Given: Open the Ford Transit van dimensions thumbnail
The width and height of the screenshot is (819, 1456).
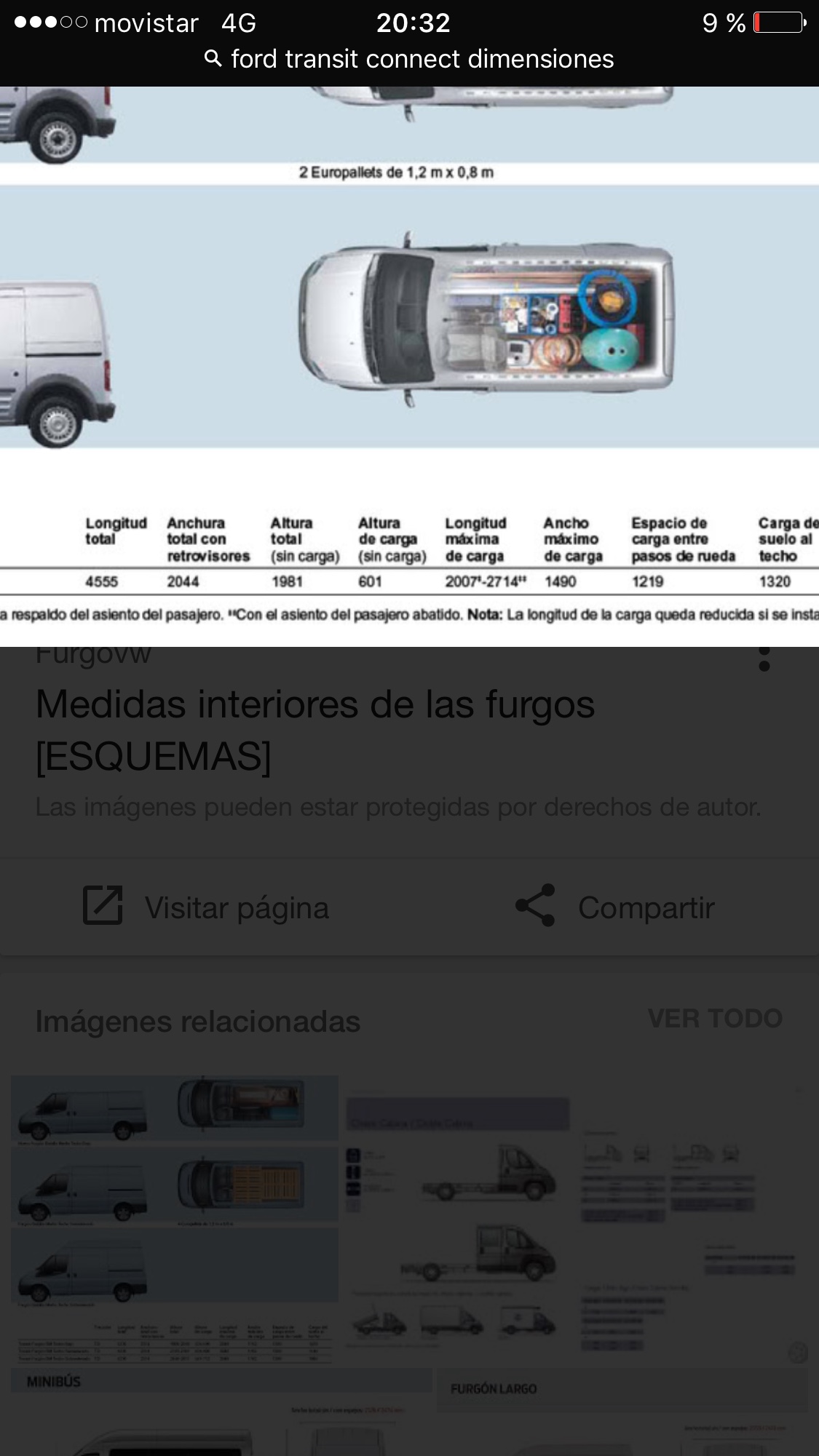Looking at the screenshot, I should click(x=175, y=1219).
